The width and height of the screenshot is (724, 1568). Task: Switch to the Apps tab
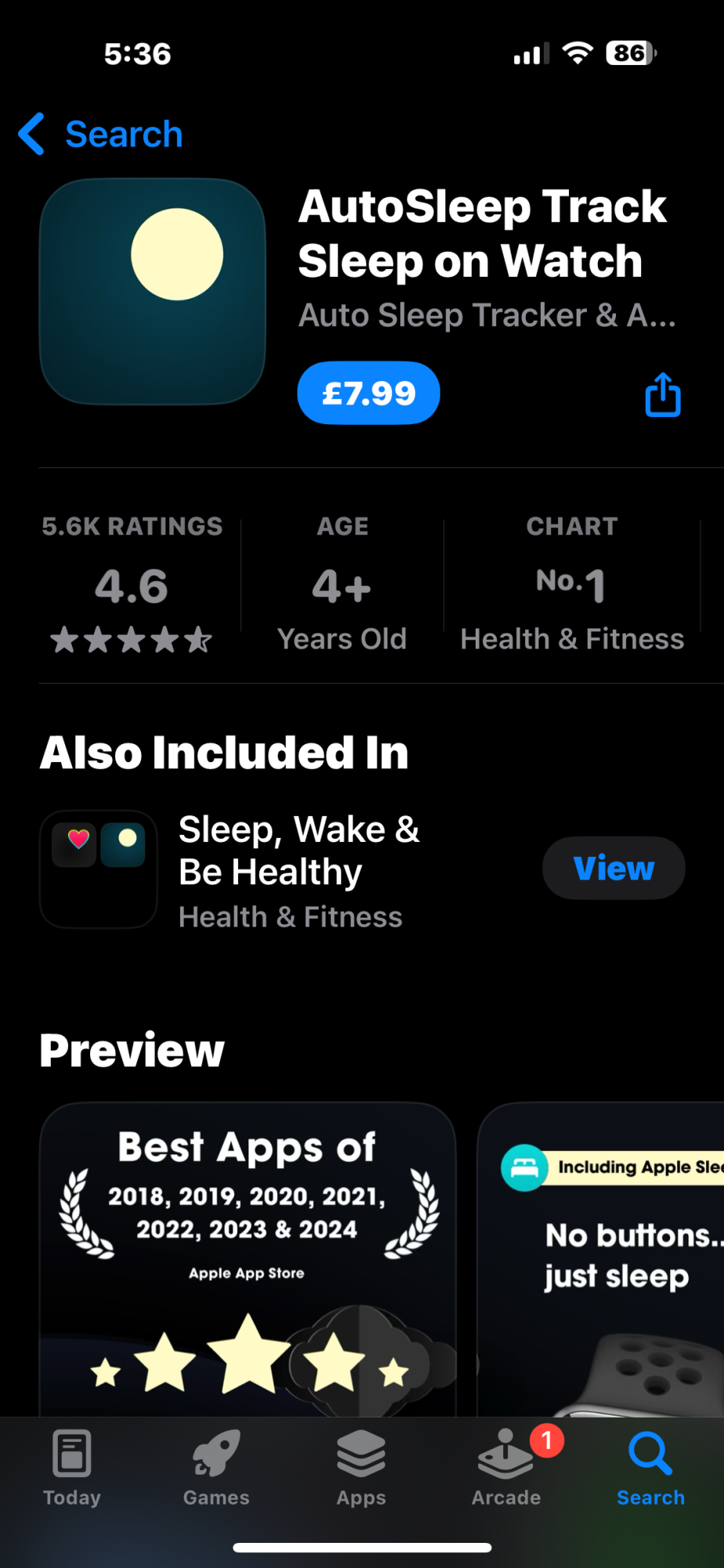tap(361, 1466)
